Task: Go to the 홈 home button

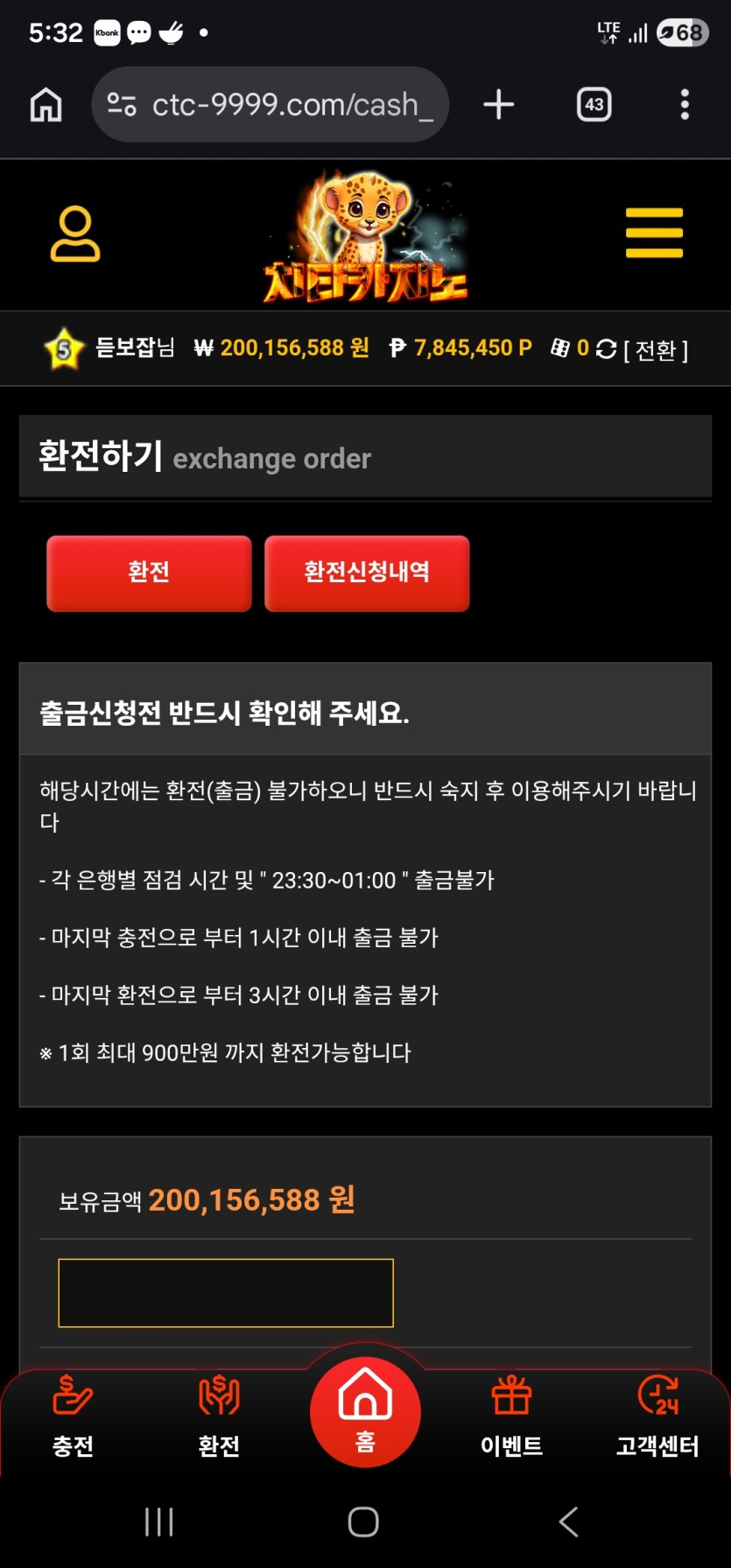Action: pos(365,1411)
